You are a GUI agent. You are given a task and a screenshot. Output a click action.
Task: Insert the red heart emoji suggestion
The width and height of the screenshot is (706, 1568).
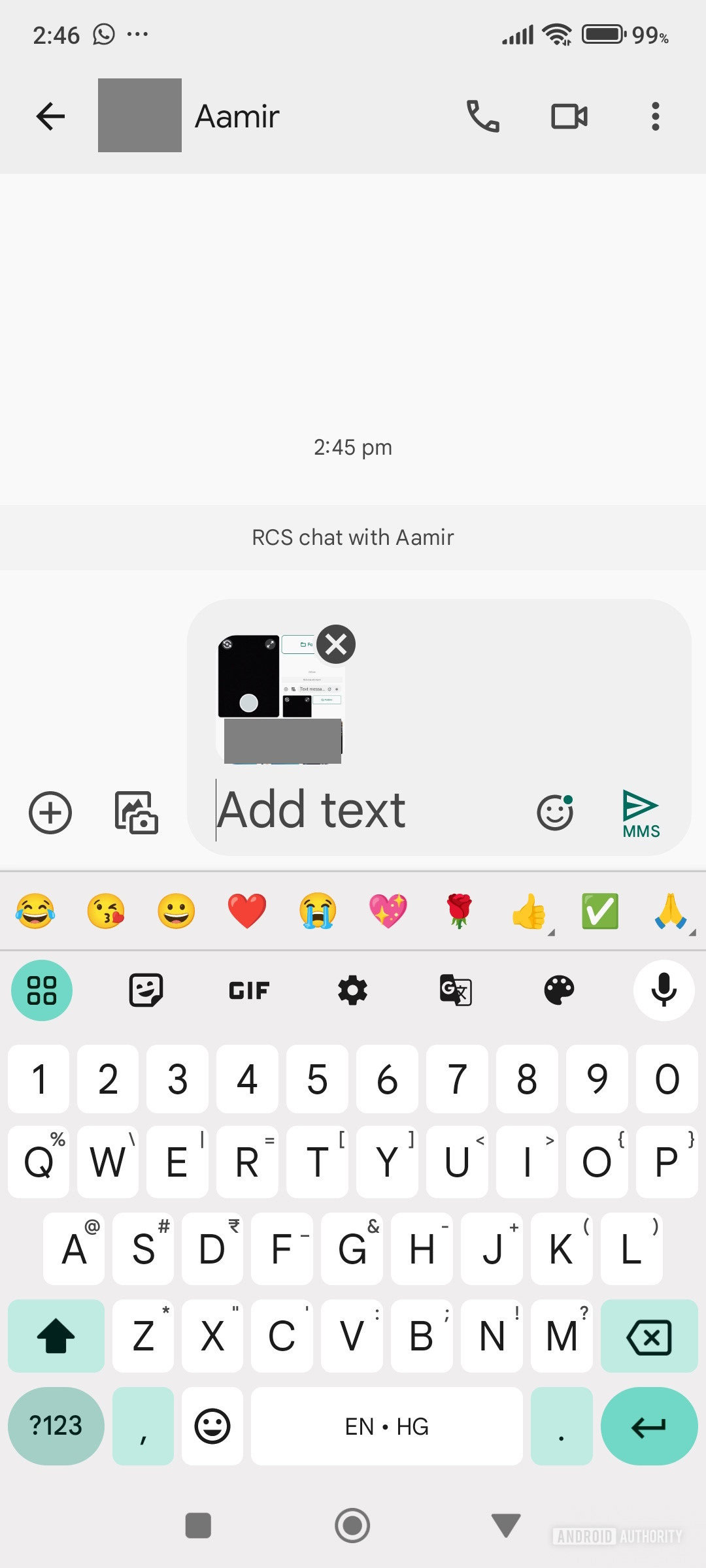pyautogui.click(x=247, y=911)
